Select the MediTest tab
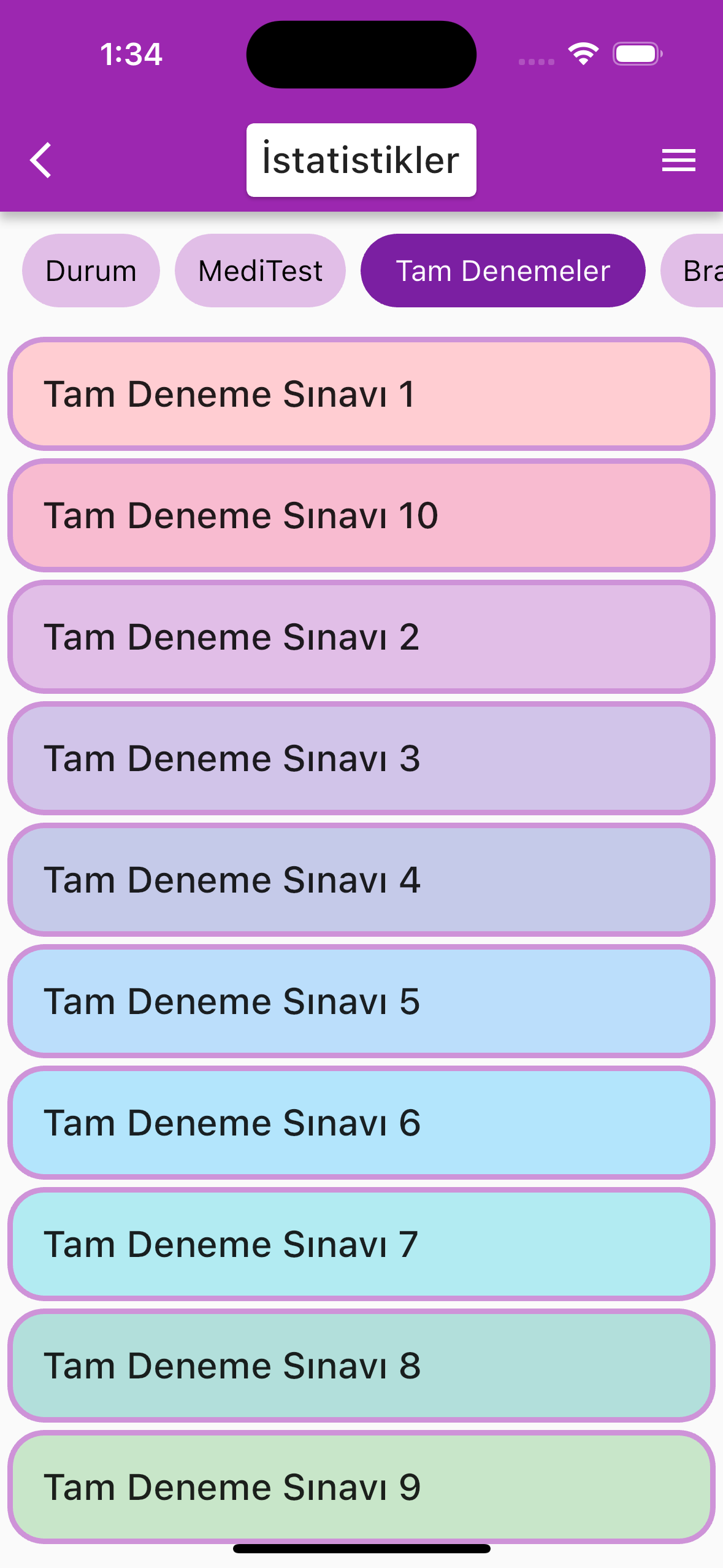Viewport: 723px width, 1568px height. tap(260, 271)
